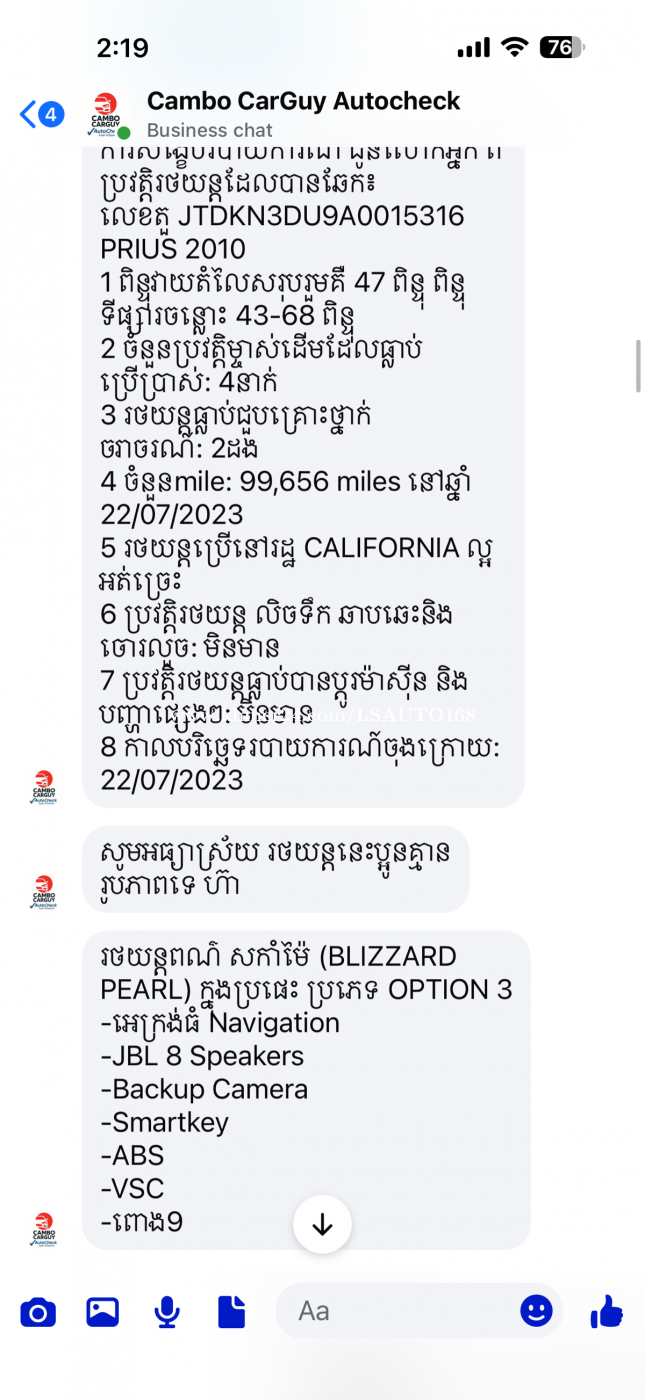Send a thumbs-up like
Viewport: 645px width, 1400px height.
(606, 1311)
